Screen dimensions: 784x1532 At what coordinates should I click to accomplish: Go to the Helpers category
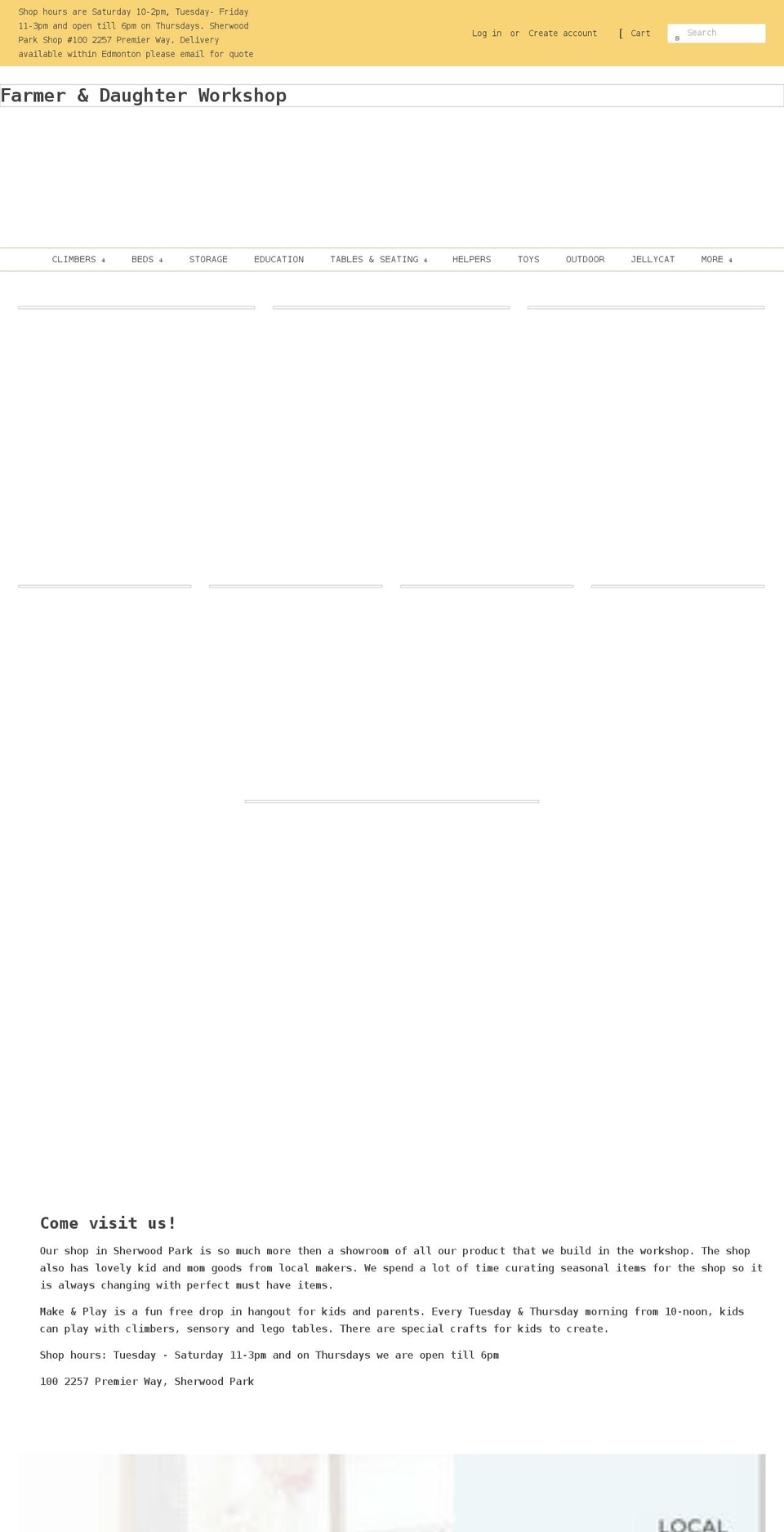pyautogui.click(x=471, y=260)
